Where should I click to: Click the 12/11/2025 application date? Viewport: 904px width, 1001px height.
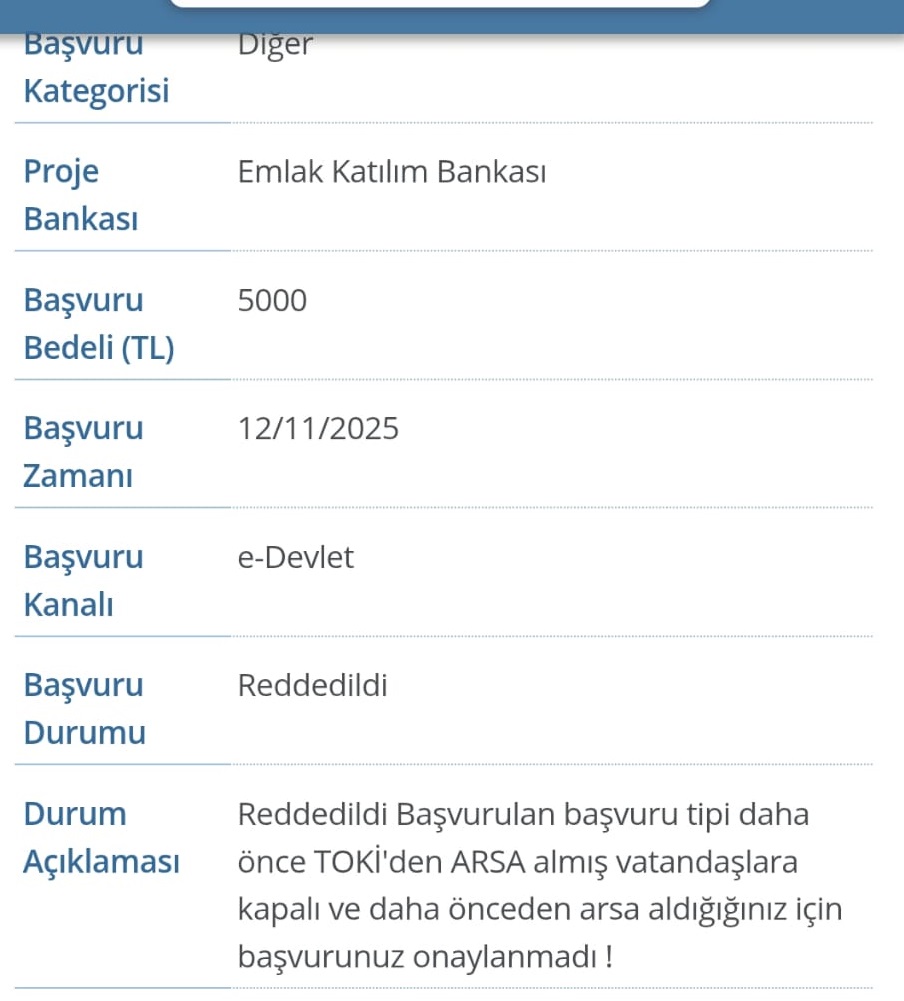tap(316, 428)
